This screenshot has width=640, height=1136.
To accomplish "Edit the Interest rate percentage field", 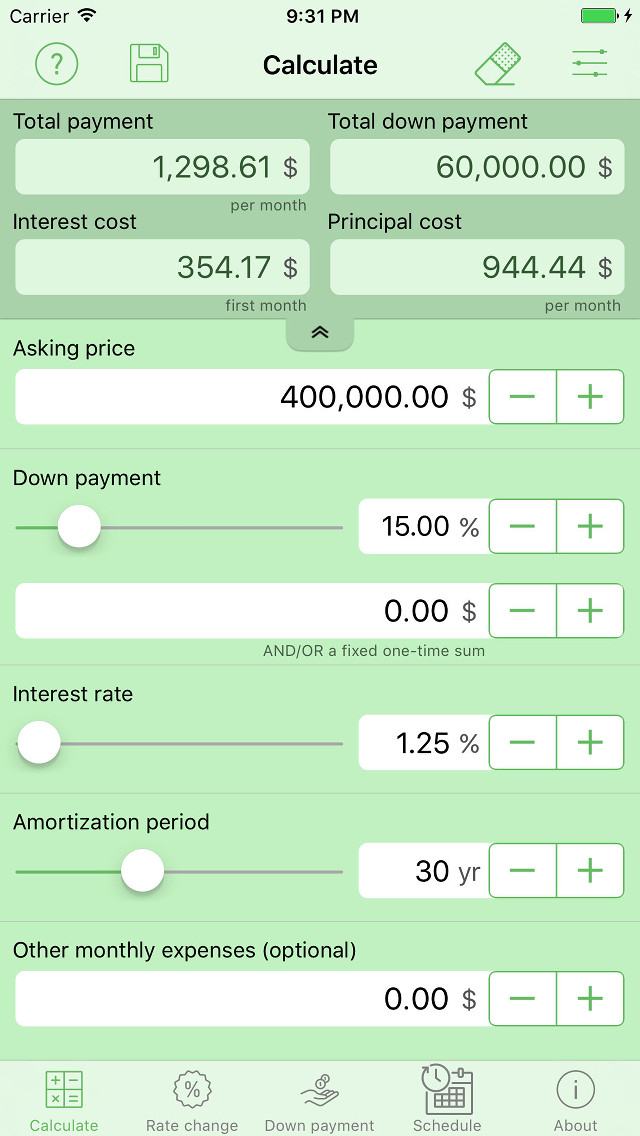I will [424, 743].
